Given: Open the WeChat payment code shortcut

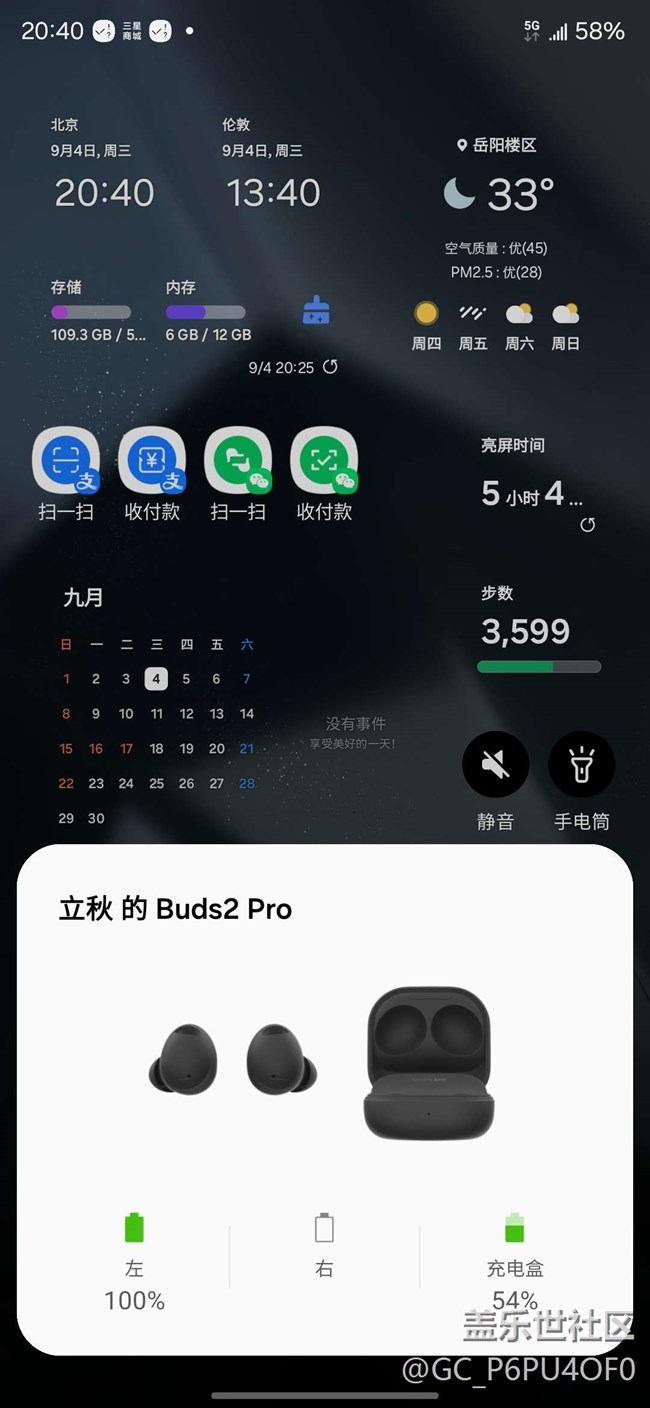Looking at the screenshot, I should coord(324,461).
